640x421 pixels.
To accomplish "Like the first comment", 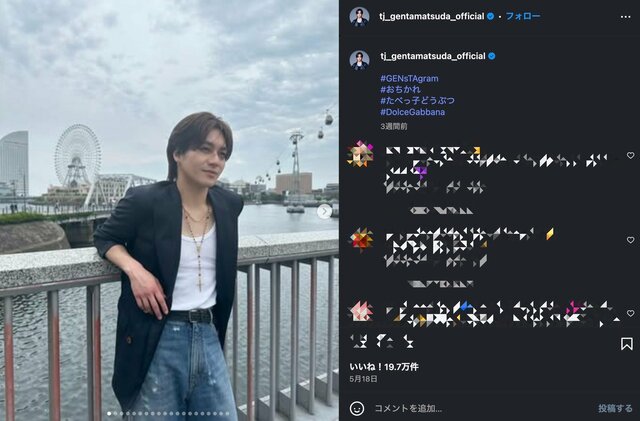I will (630, 156).
